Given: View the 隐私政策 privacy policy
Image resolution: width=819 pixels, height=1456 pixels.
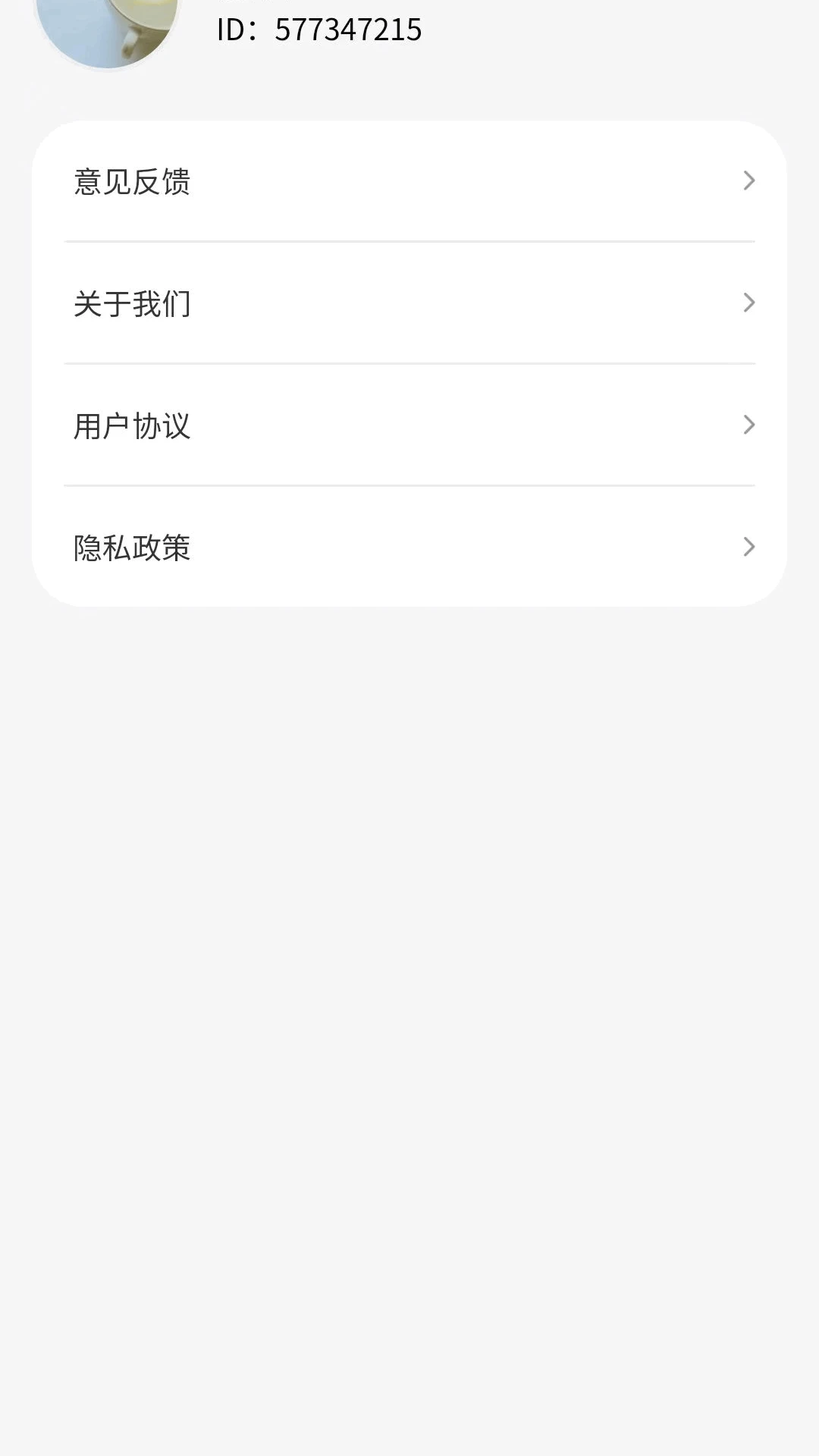Looking at the screenshot, I should [x=409, y=548].
